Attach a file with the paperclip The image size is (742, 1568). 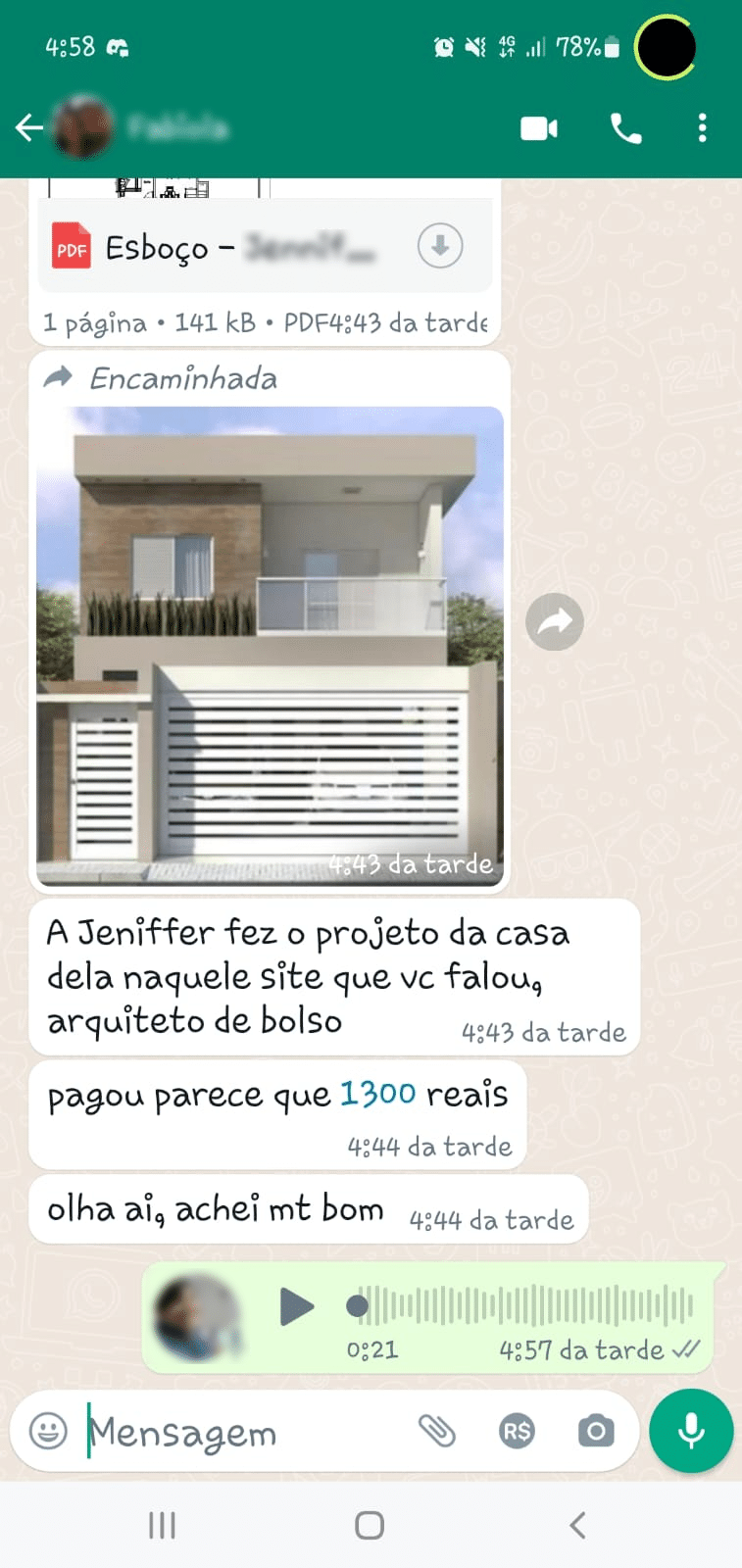point(437,1431)
